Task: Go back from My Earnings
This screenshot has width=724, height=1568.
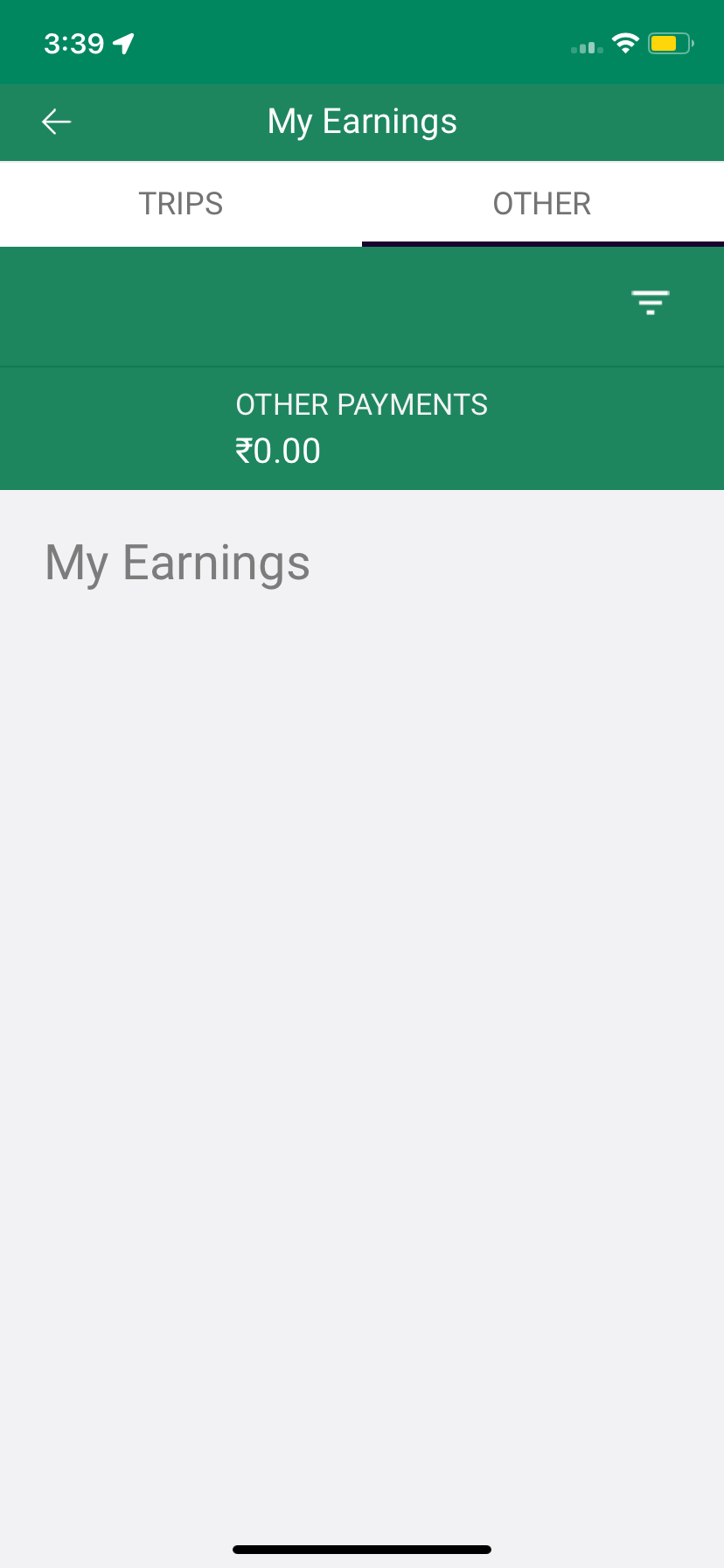Action: (57, 122)
